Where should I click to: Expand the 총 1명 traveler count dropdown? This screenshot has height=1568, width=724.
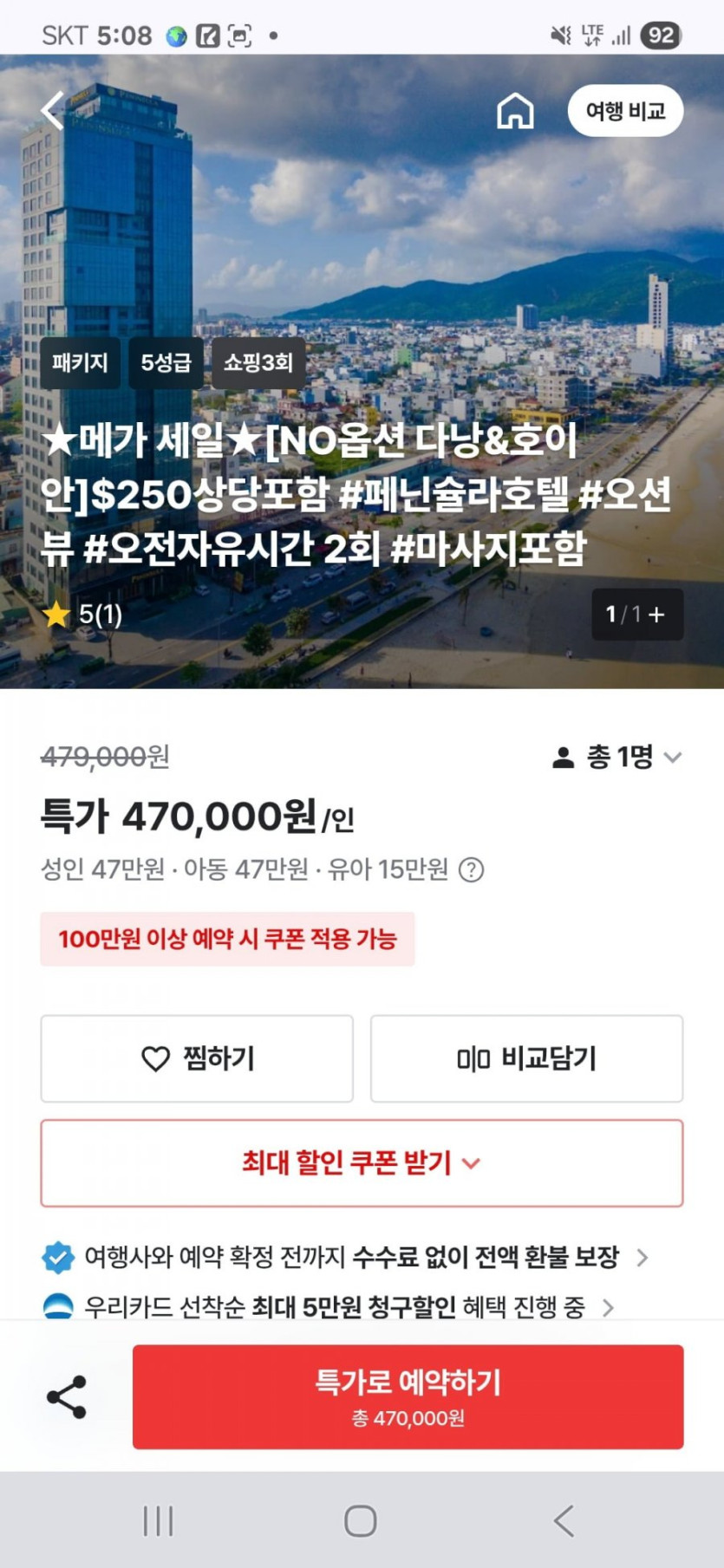(x=617, y=758)
